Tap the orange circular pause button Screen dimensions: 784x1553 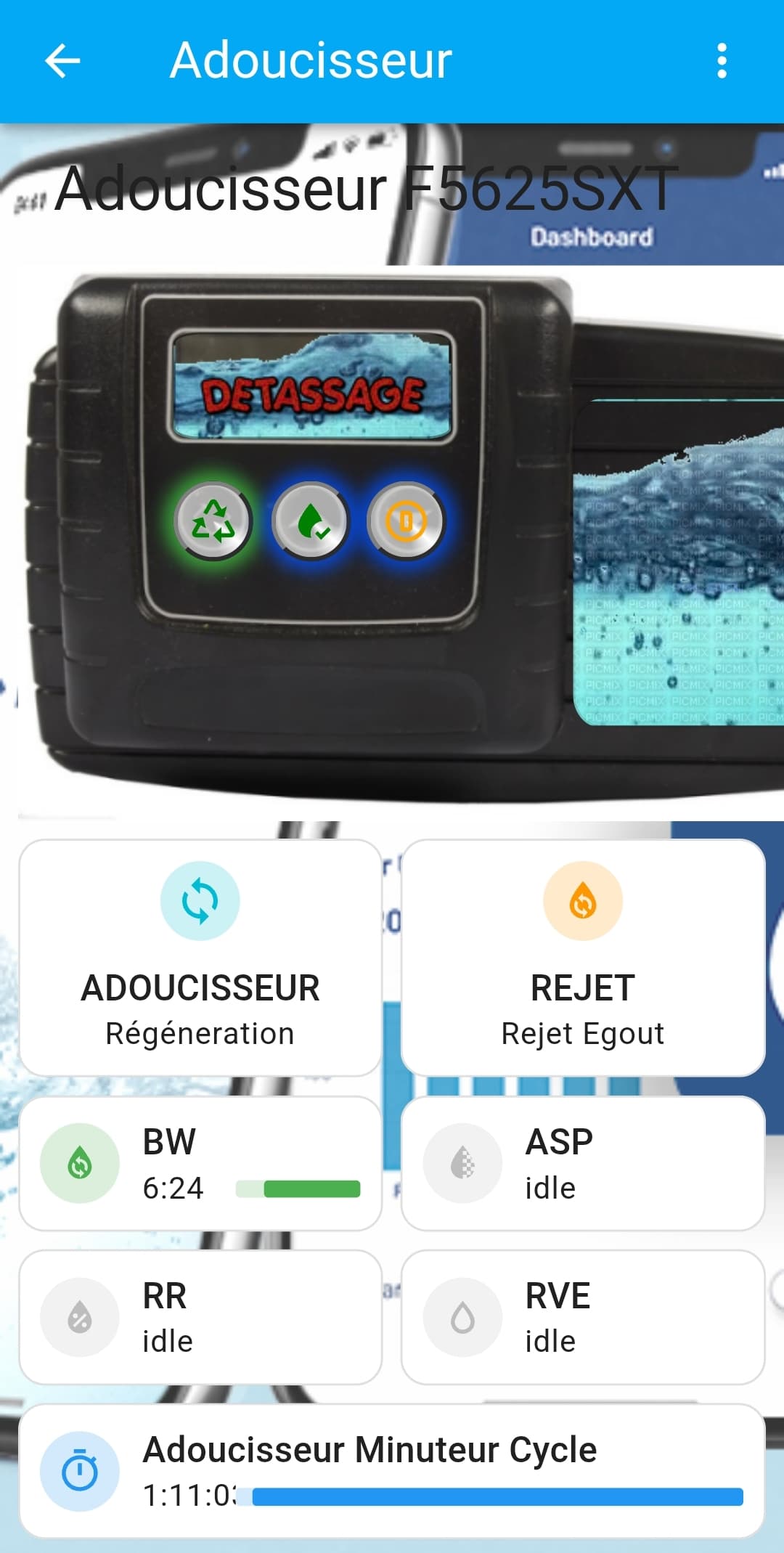(407, 521)
